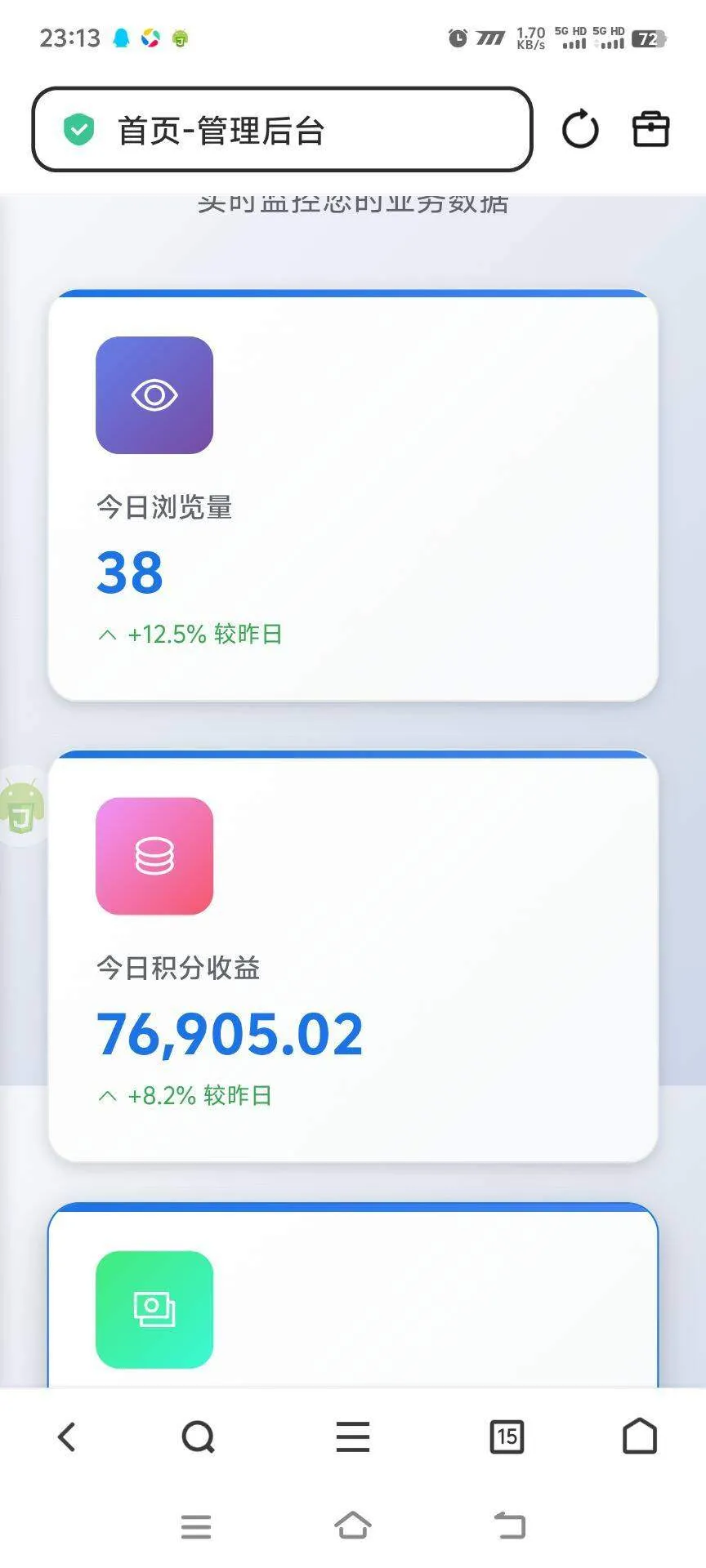706x1568 pixels.
Task: Tap the system back navigation key
Action: click(508, 1526)
